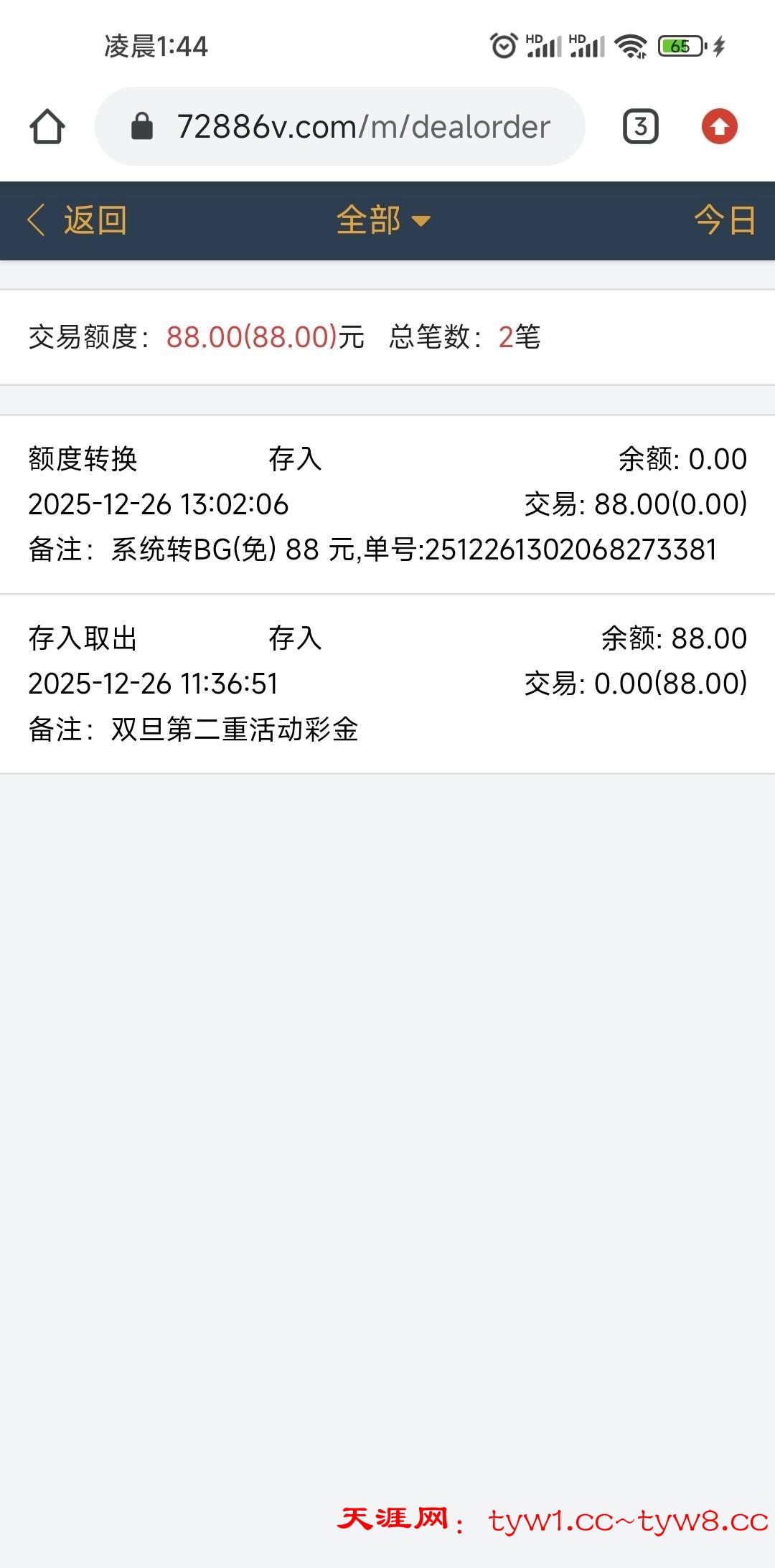This screenshot has width=775, height=1568.
Task: Expand the 全部 filter dropdown
Action: click(x=383, y=220)
